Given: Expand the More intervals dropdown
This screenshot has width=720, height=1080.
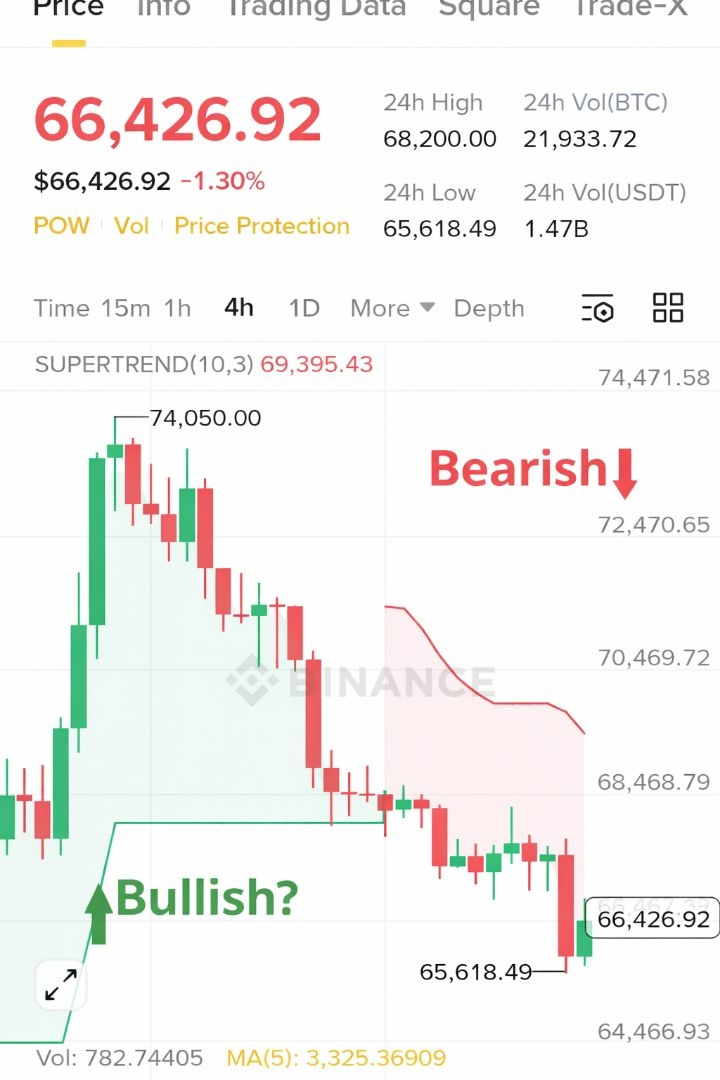Looking at the screenshot, I should pos(392,308).
